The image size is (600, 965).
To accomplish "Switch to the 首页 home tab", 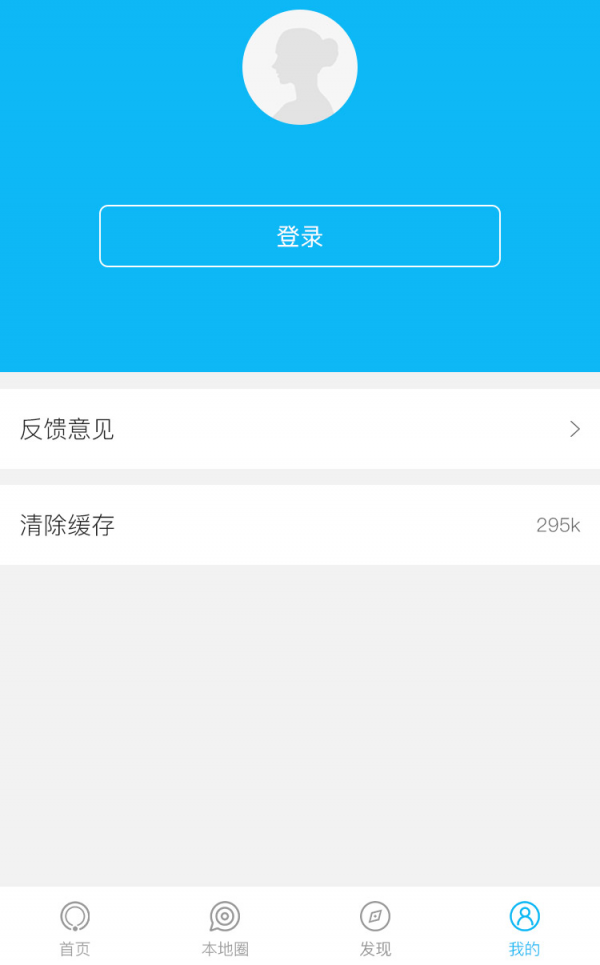I will (75, 927).
